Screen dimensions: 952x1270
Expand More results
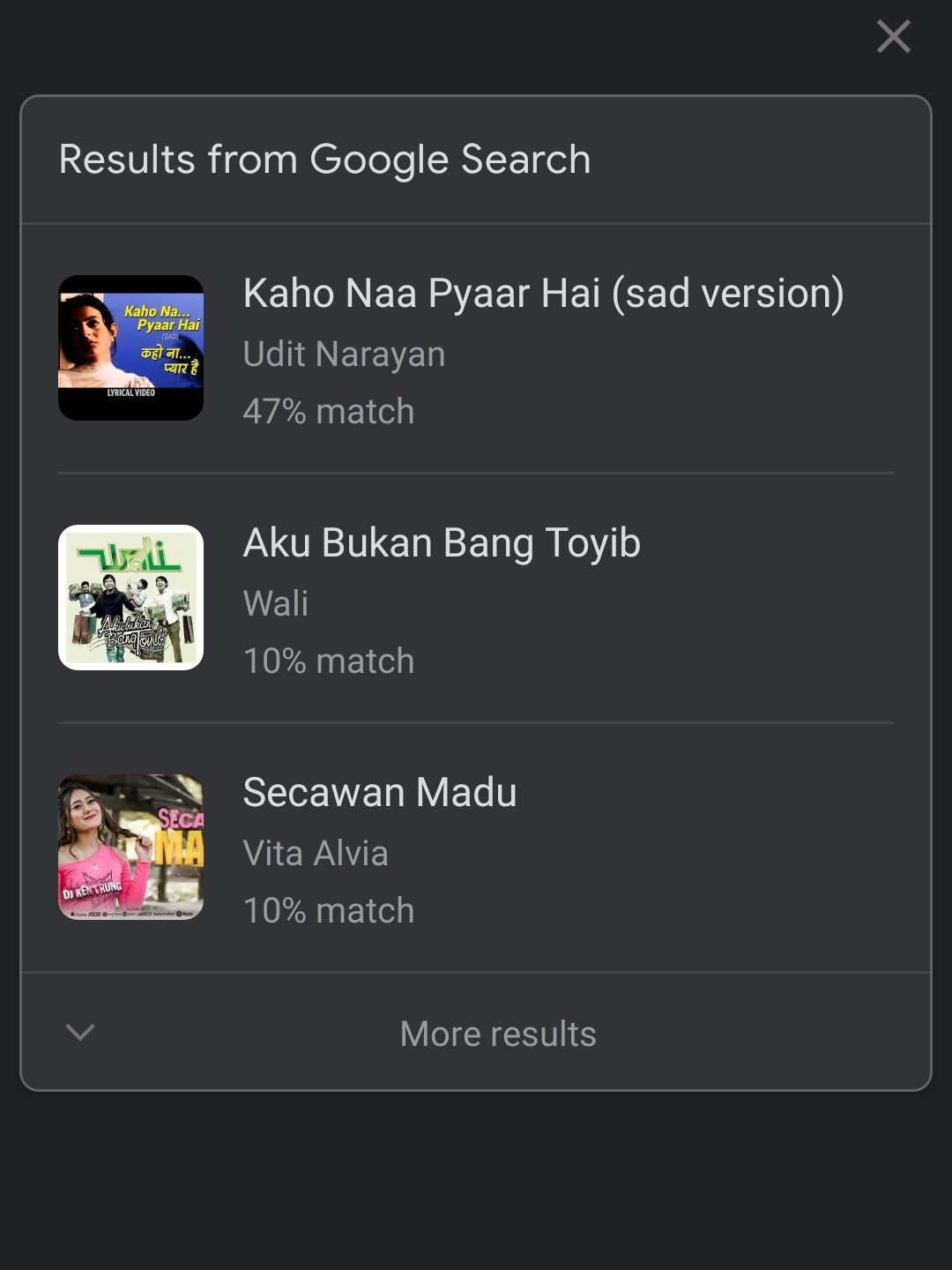click(x=476, y=1033)
